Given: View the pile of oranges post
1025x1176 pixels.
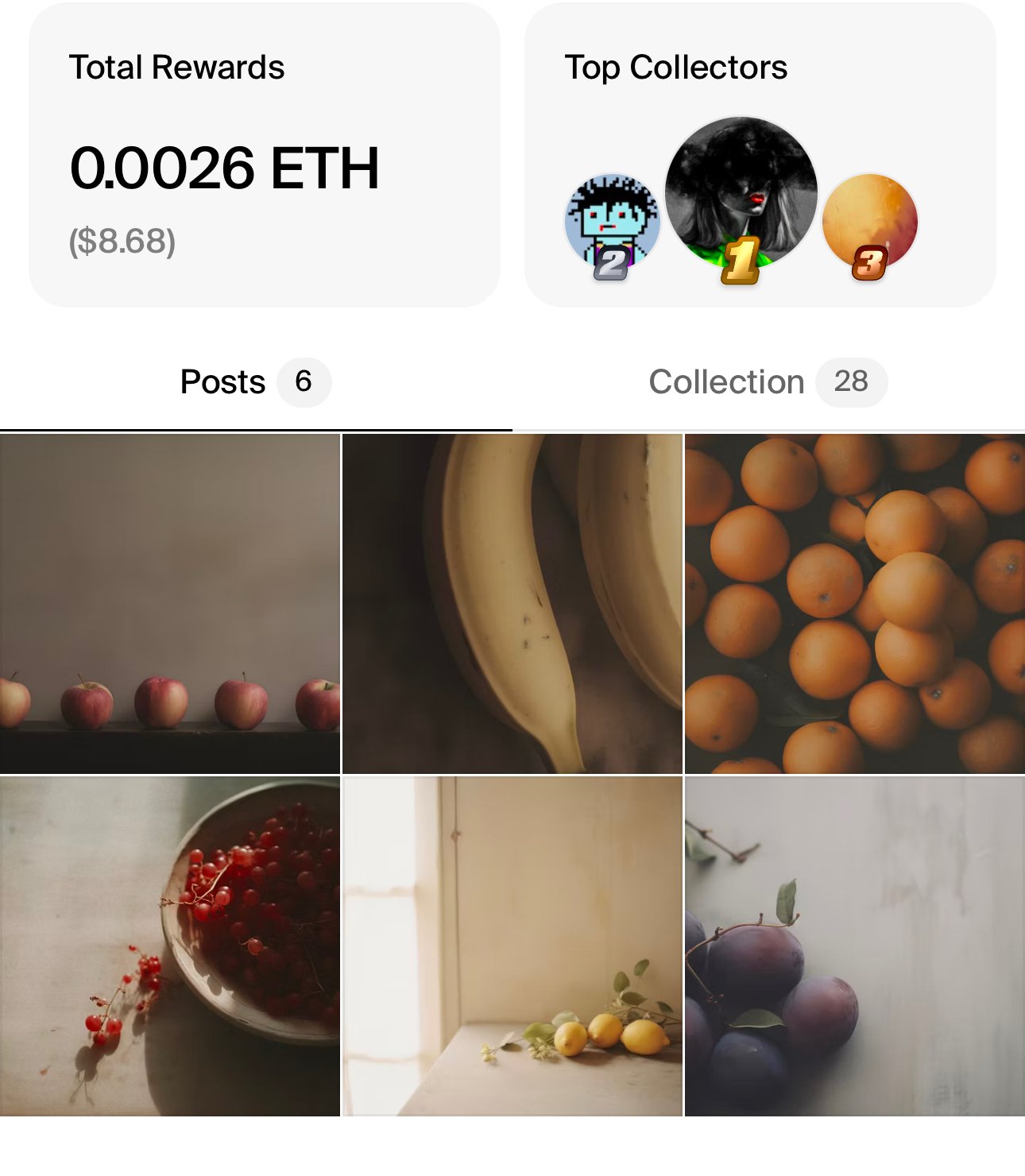Looking at the screenshot, I should 854,604.
